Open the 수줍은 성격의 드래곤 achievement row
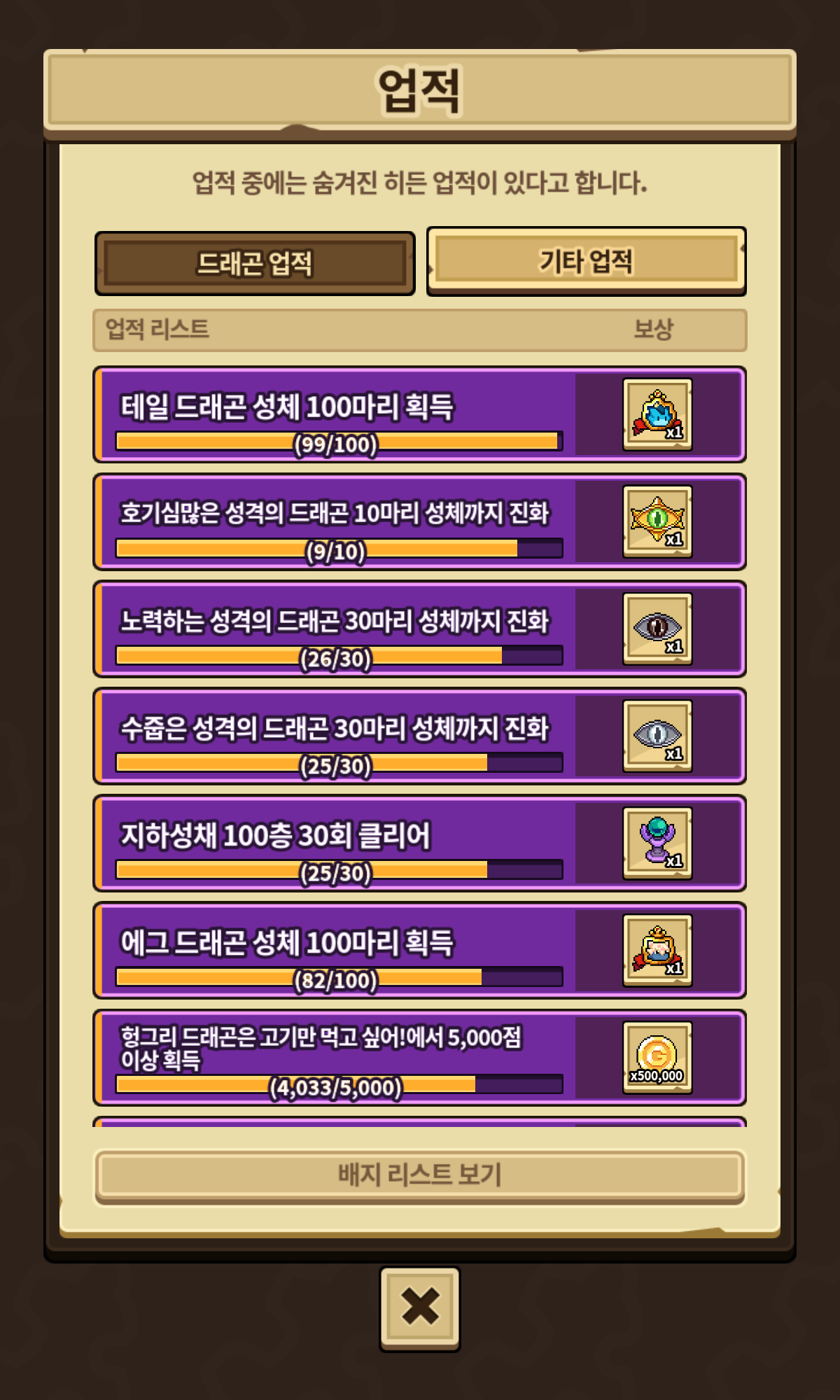 click(336, 736)
